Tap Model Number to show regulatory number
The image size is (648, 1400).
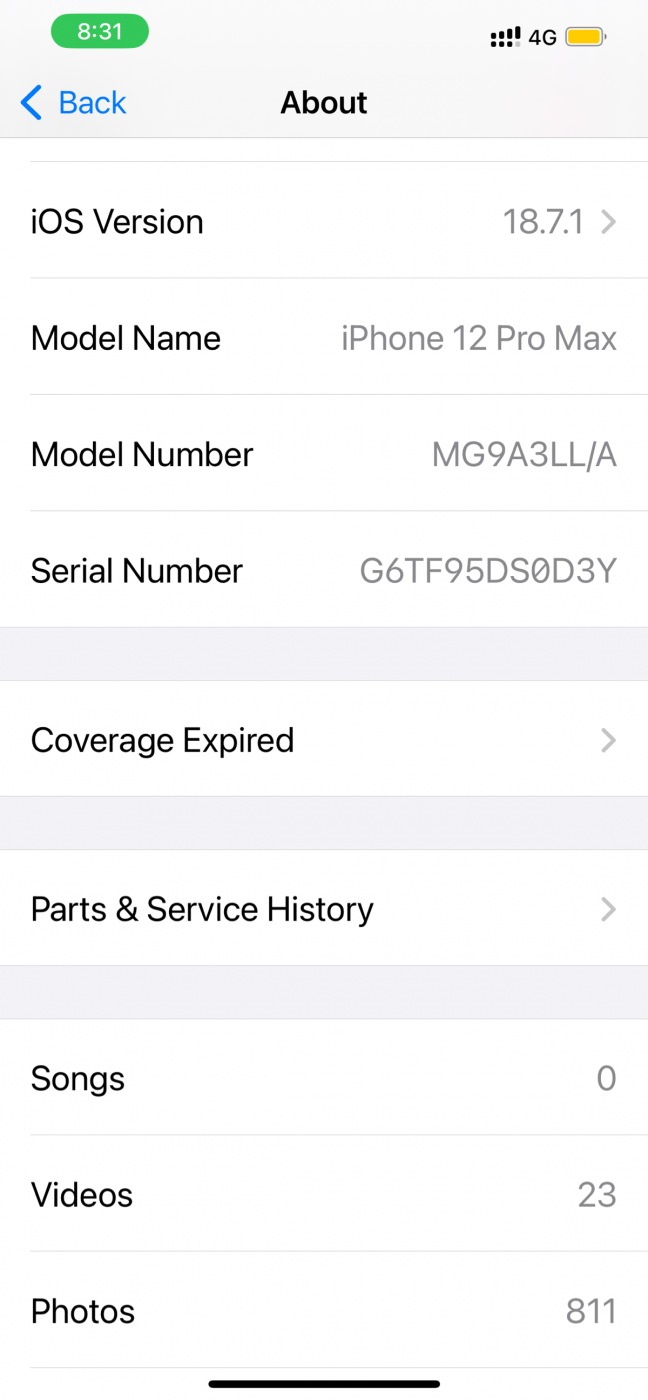tap(522, 455)
